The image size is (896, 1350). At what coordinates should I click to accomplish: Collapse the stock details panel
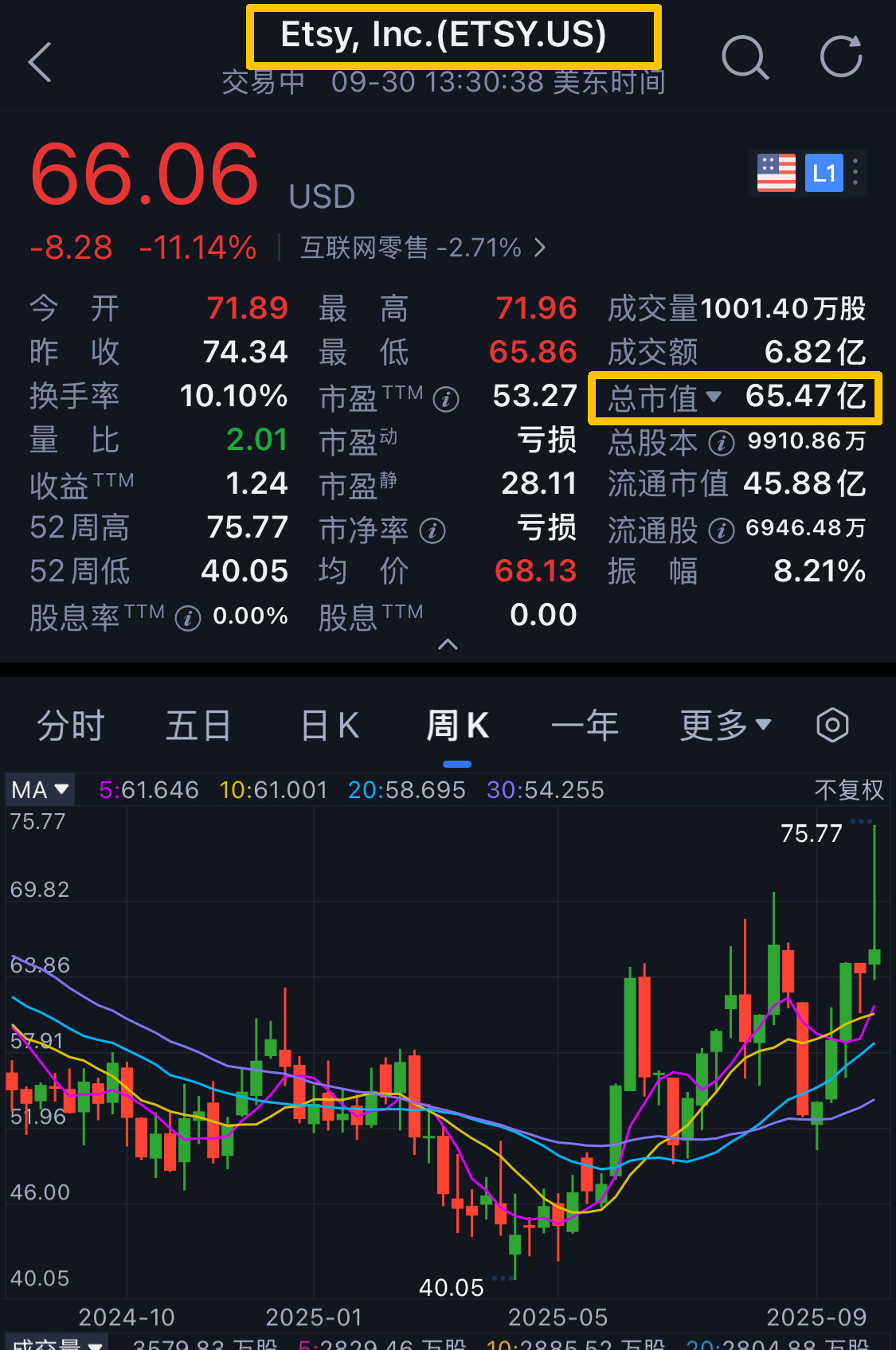tap(448, 644)
